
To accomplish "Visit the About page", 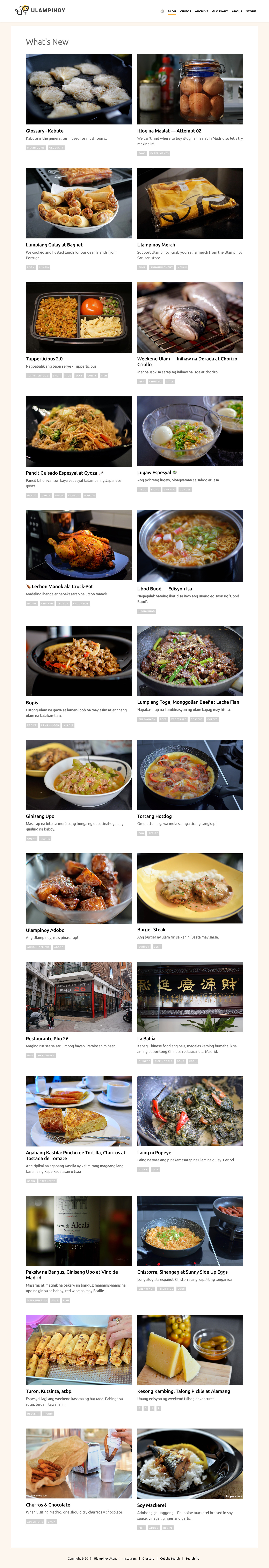I will coord(237,11).
